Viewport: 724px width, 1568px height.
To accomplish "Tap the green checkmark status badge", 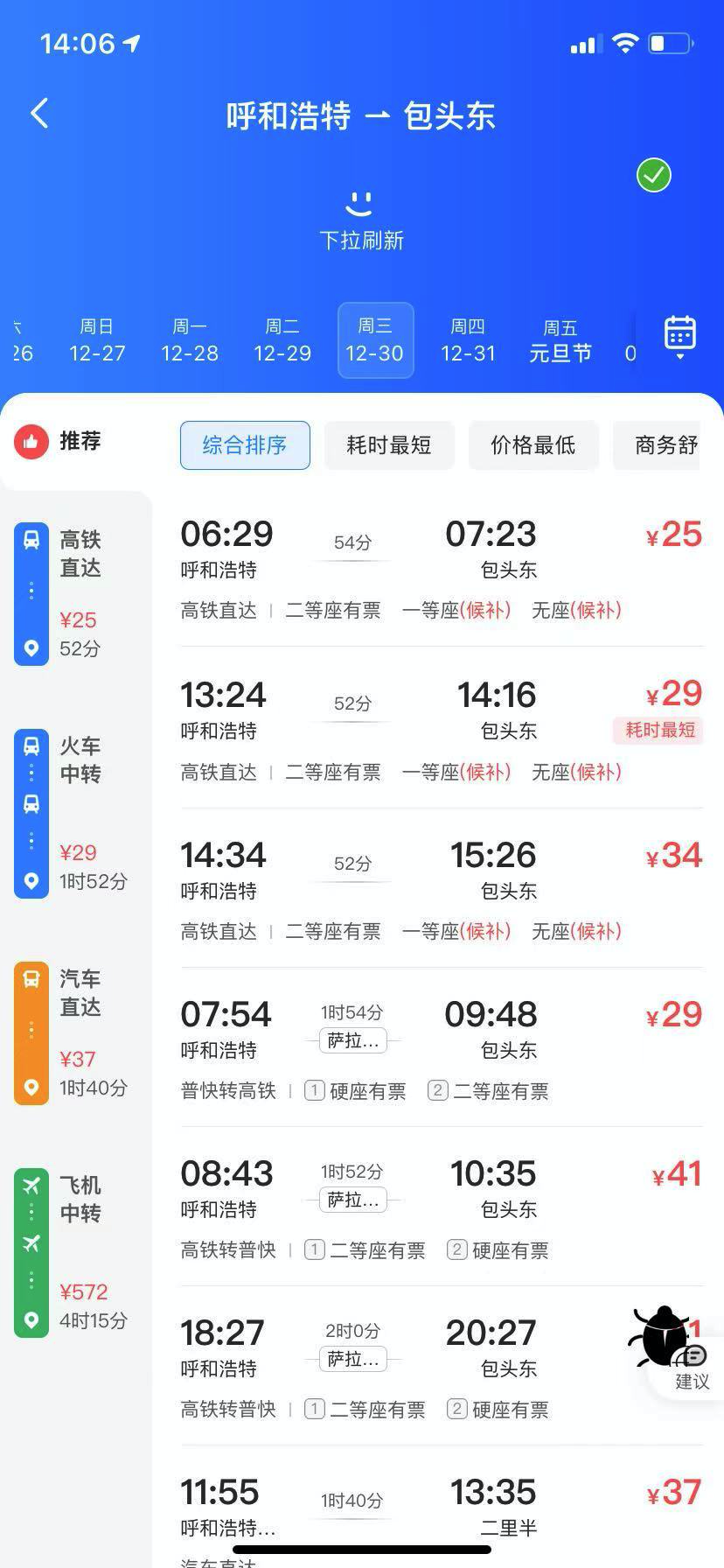I will pos(652,175).
